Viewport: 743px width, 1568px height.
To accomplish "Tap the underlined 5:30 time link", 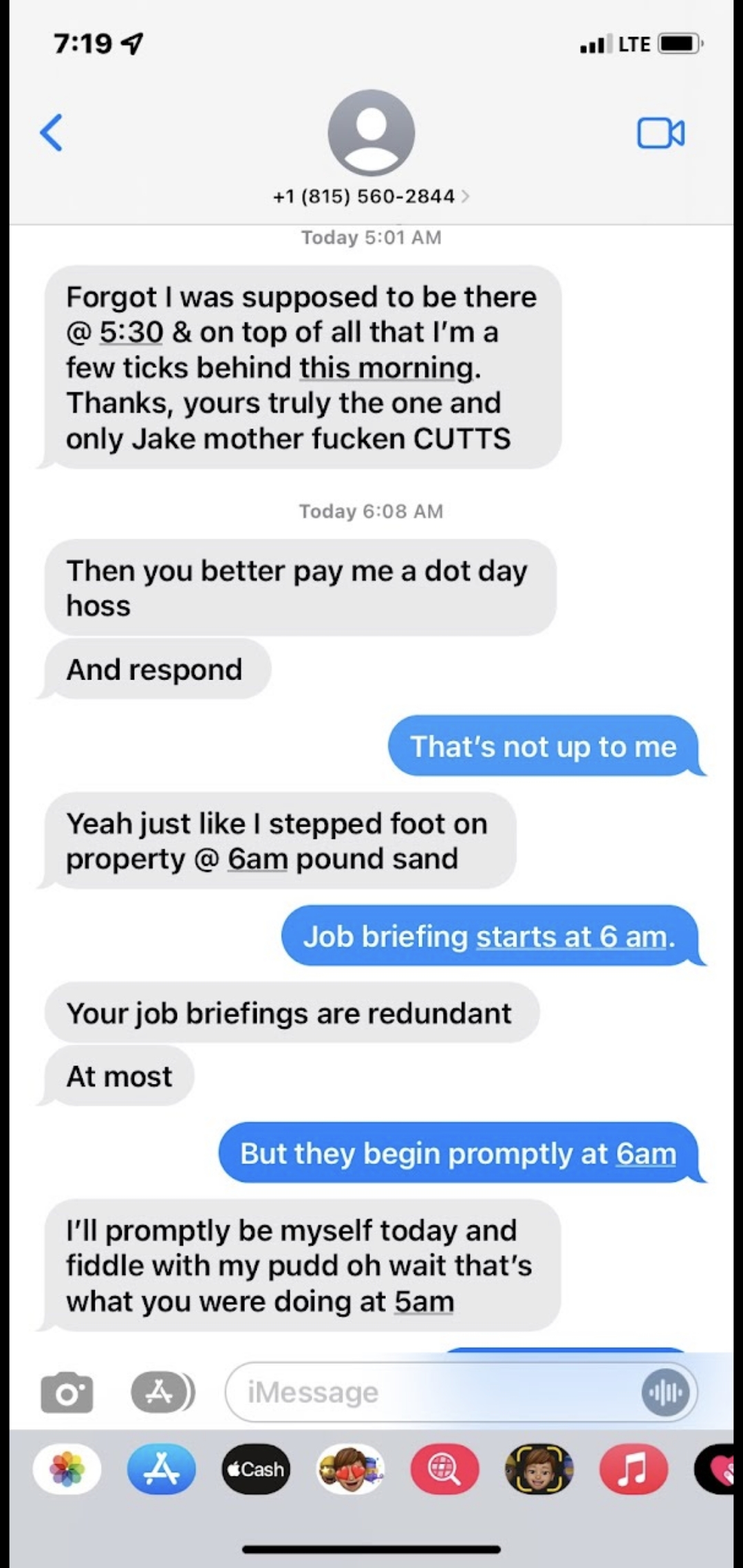I will tap(131, 332).
